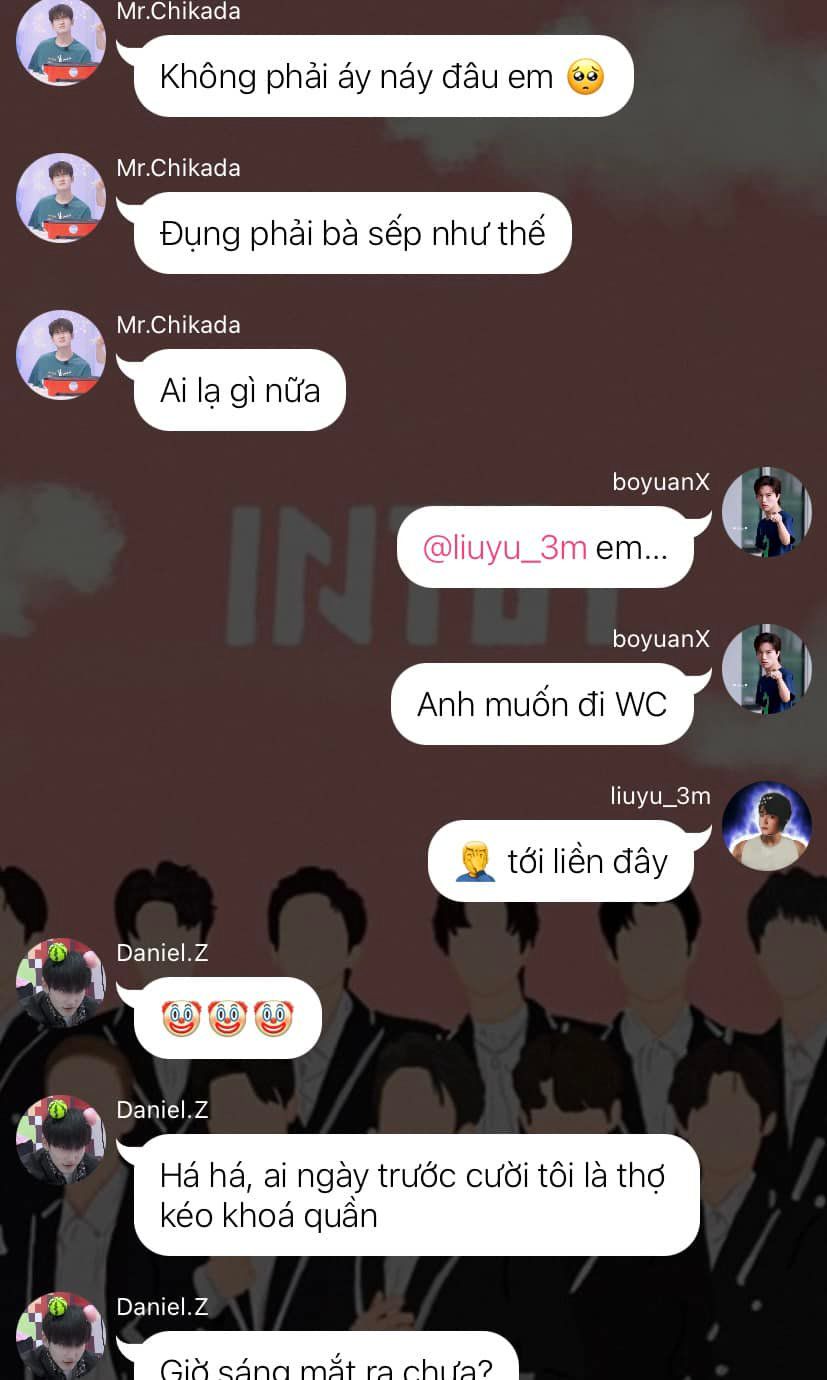Open liuyu_3m's profile picture
Viewport: 827px width, 1380px height.
(x=767, y=826)
